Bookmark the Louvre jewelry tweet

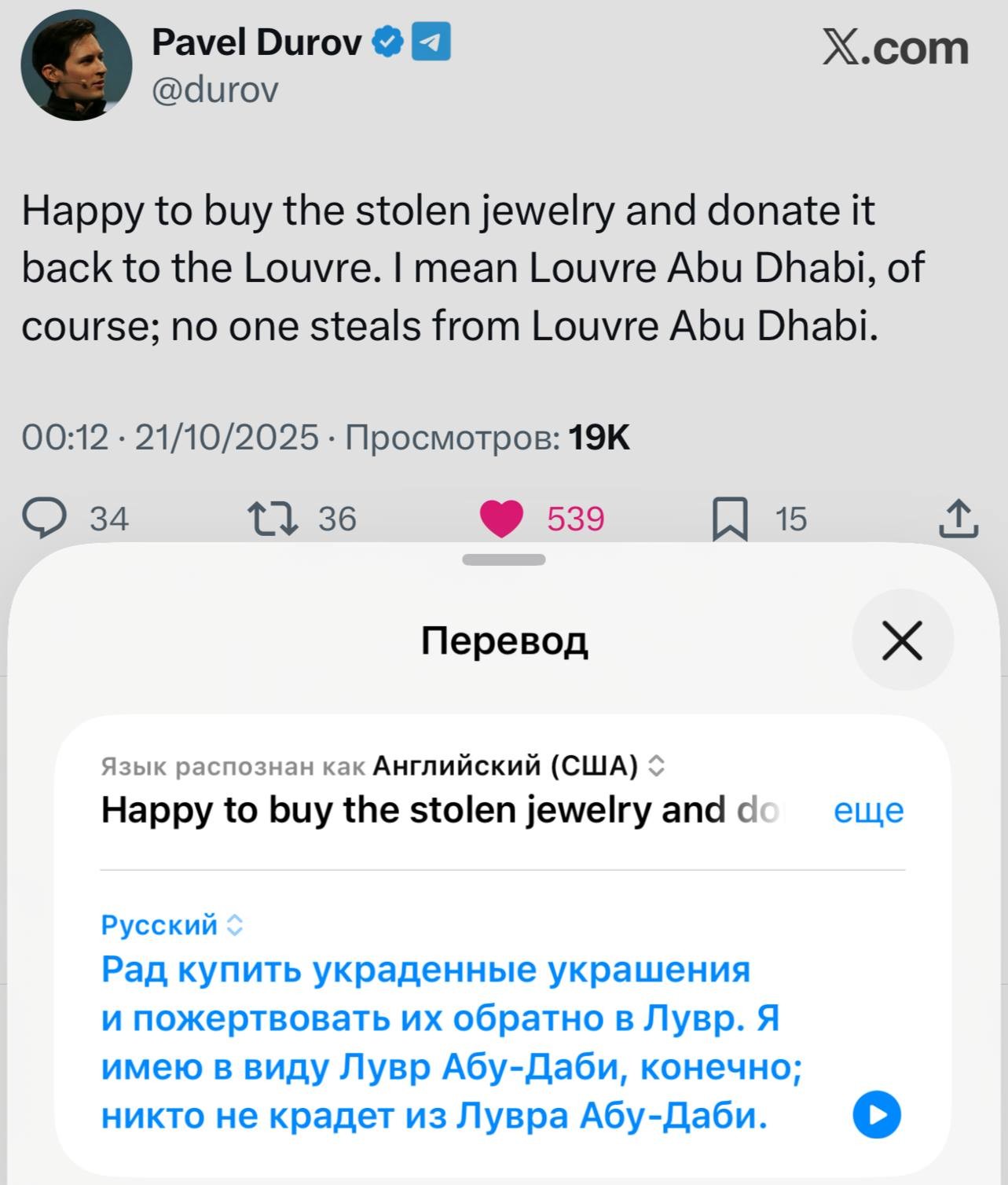[730, 519]
